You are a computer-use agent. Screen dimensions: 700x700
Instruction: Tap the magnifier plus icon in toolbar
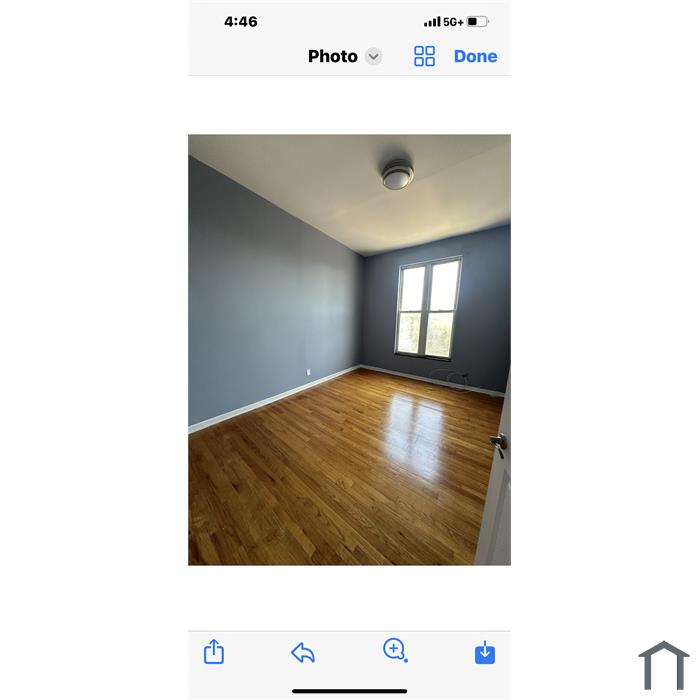coord(395,651)
